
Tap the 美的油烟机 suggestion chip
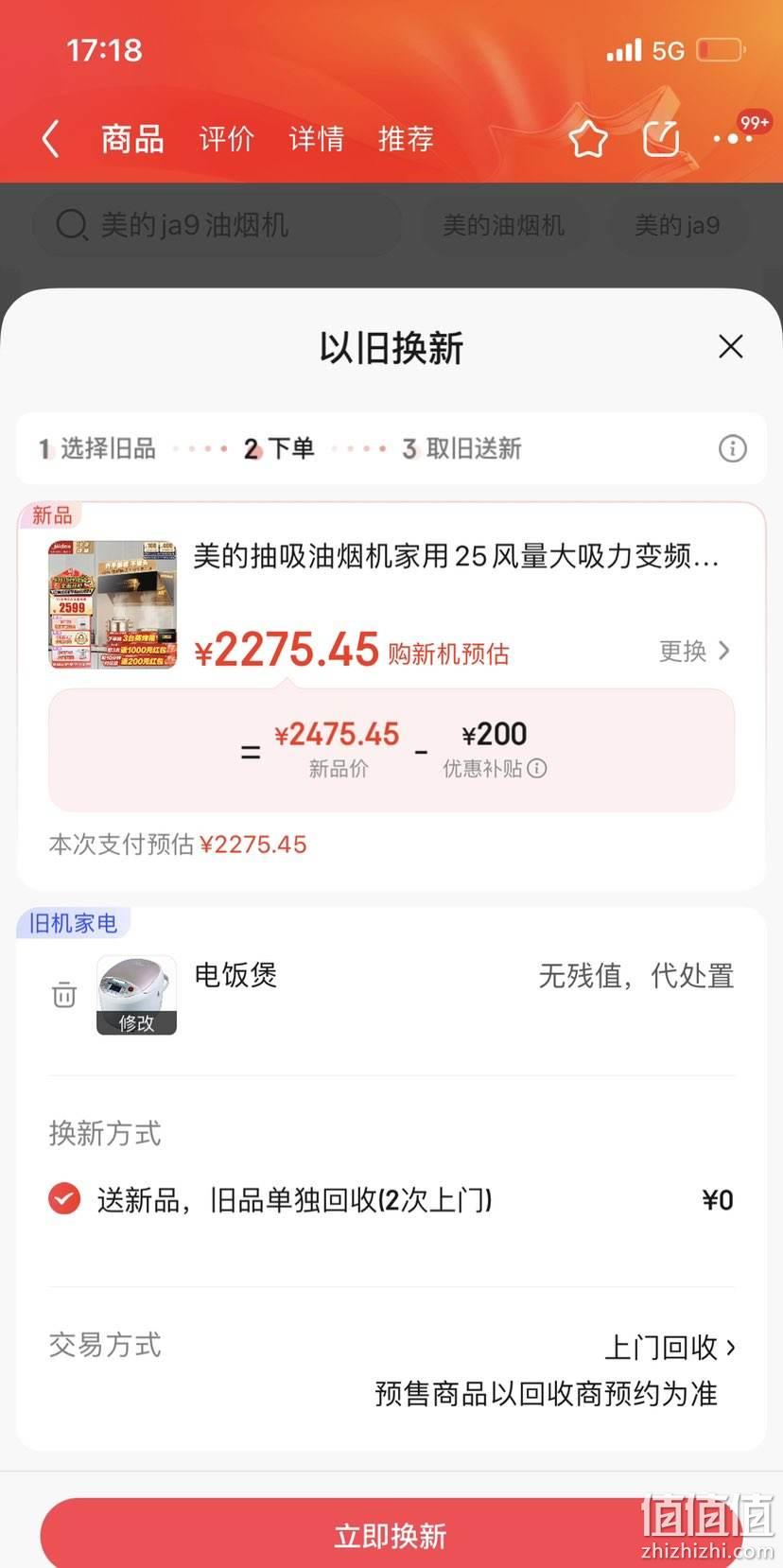tap(503, 225)
